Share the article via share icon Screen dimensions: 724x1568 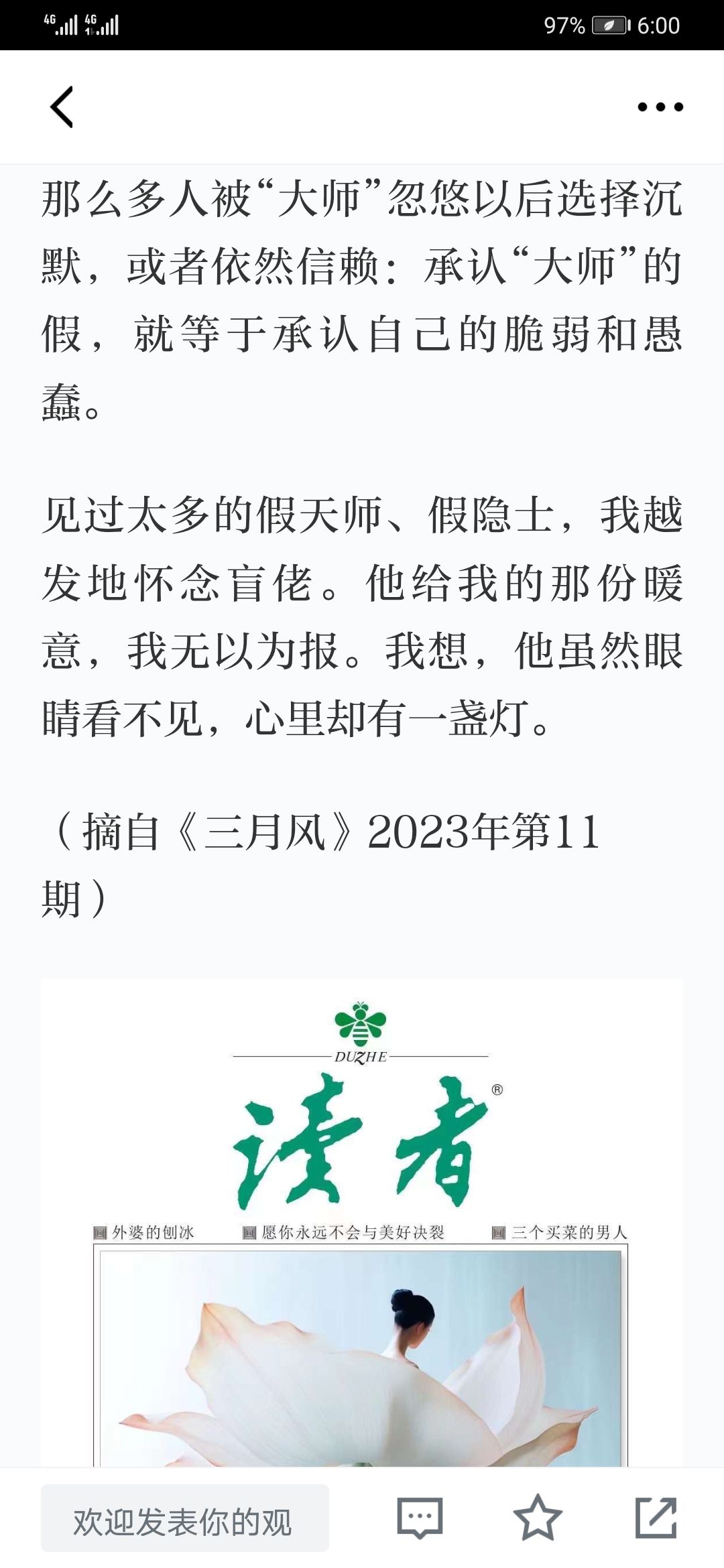pos(656,1518)
